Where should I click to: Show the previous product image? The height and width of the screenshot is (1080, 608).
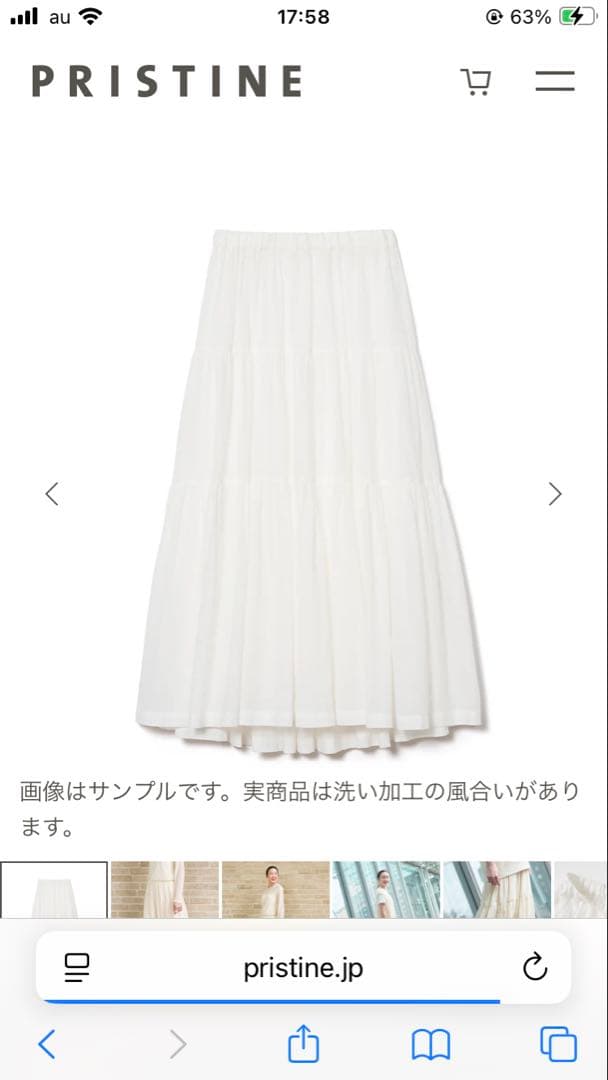pos(52,493)
